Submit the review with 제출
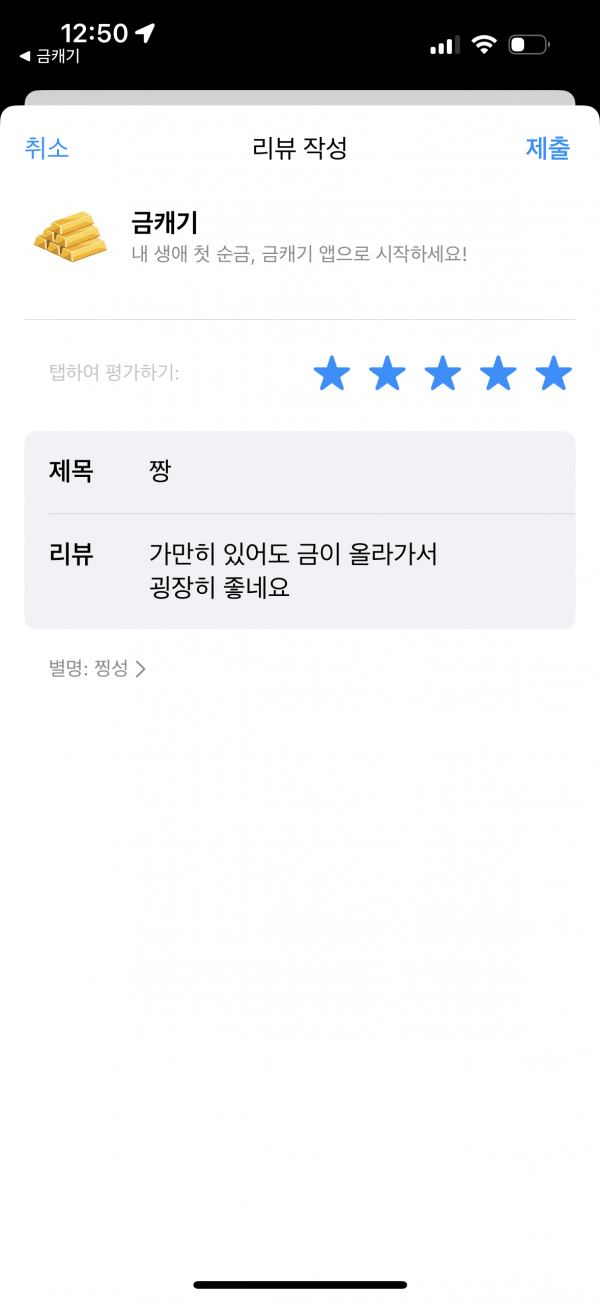Screen dimensions: 600x1301 point(548,148)
